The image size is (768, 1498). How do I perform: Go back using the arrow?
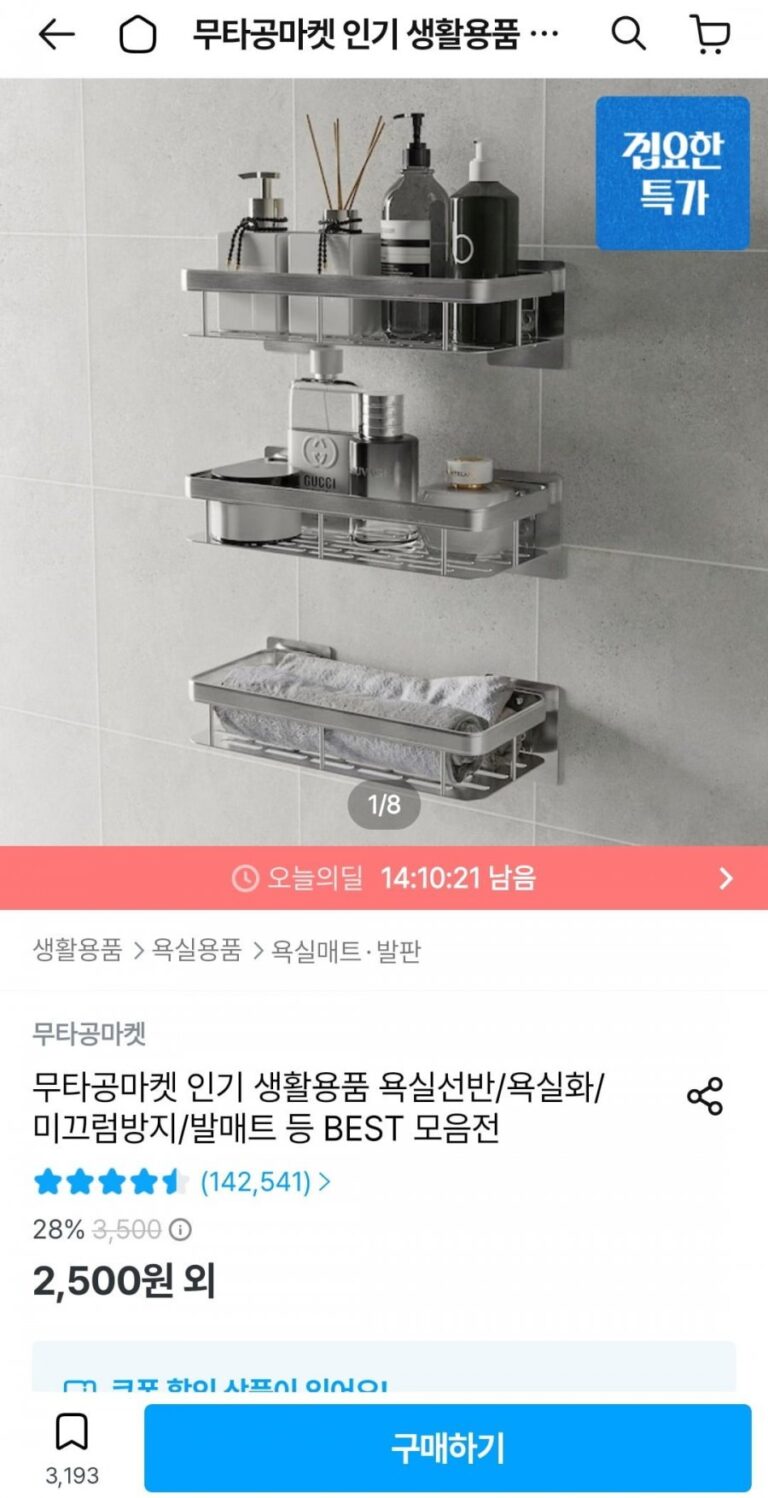click(x=56, y=35)
